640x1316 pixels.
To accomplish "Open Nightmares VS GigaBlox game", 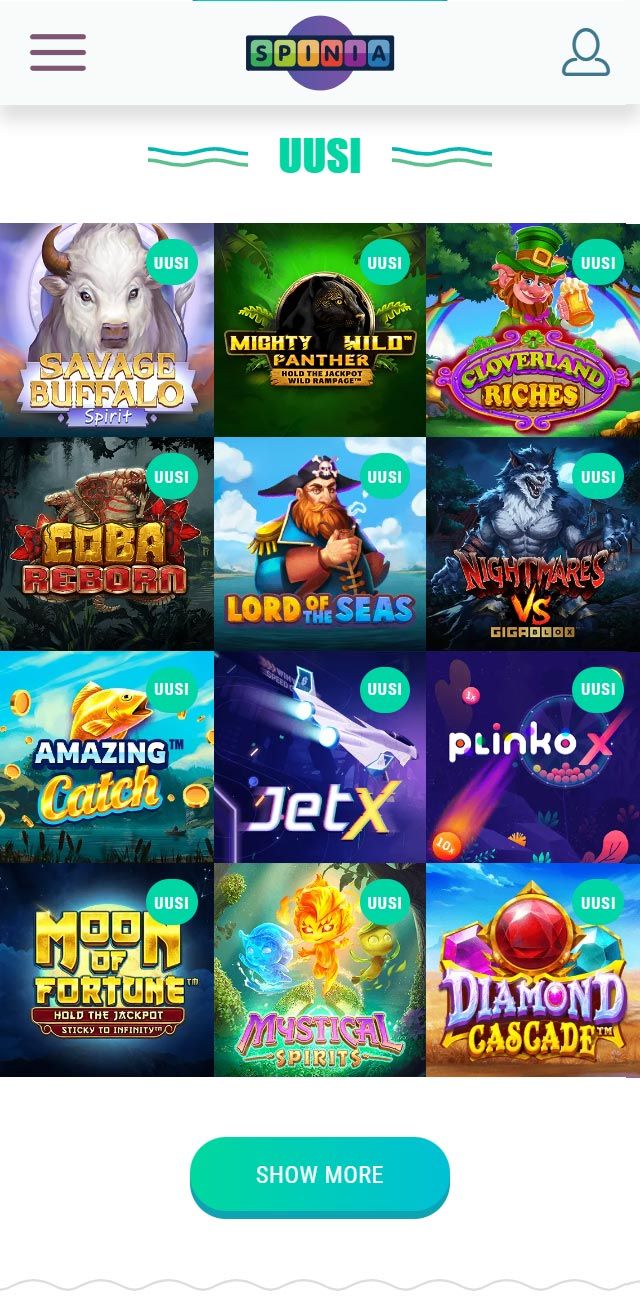I will [533, 544].
